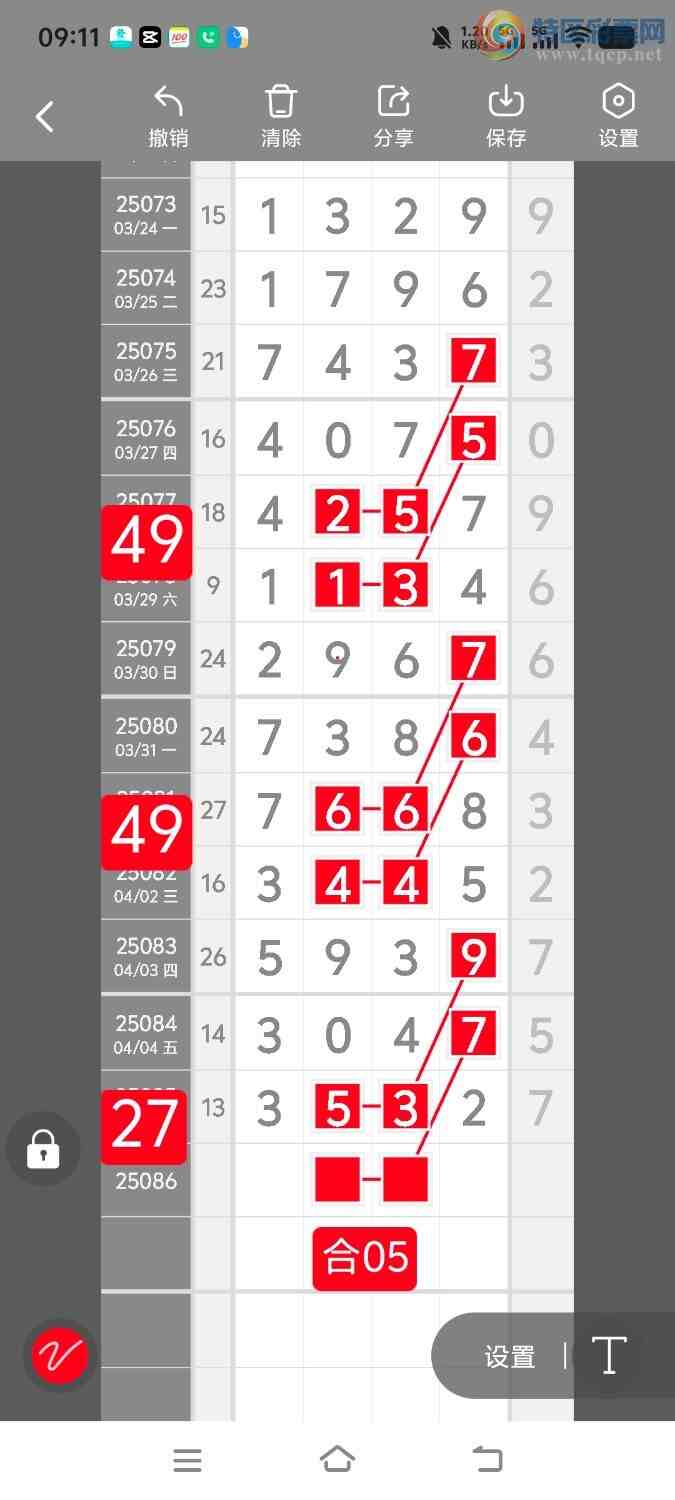Open the floating 设置 pill option
Screen dimensions: 675x1500
pyautogui.click(x=510, y=1356)
